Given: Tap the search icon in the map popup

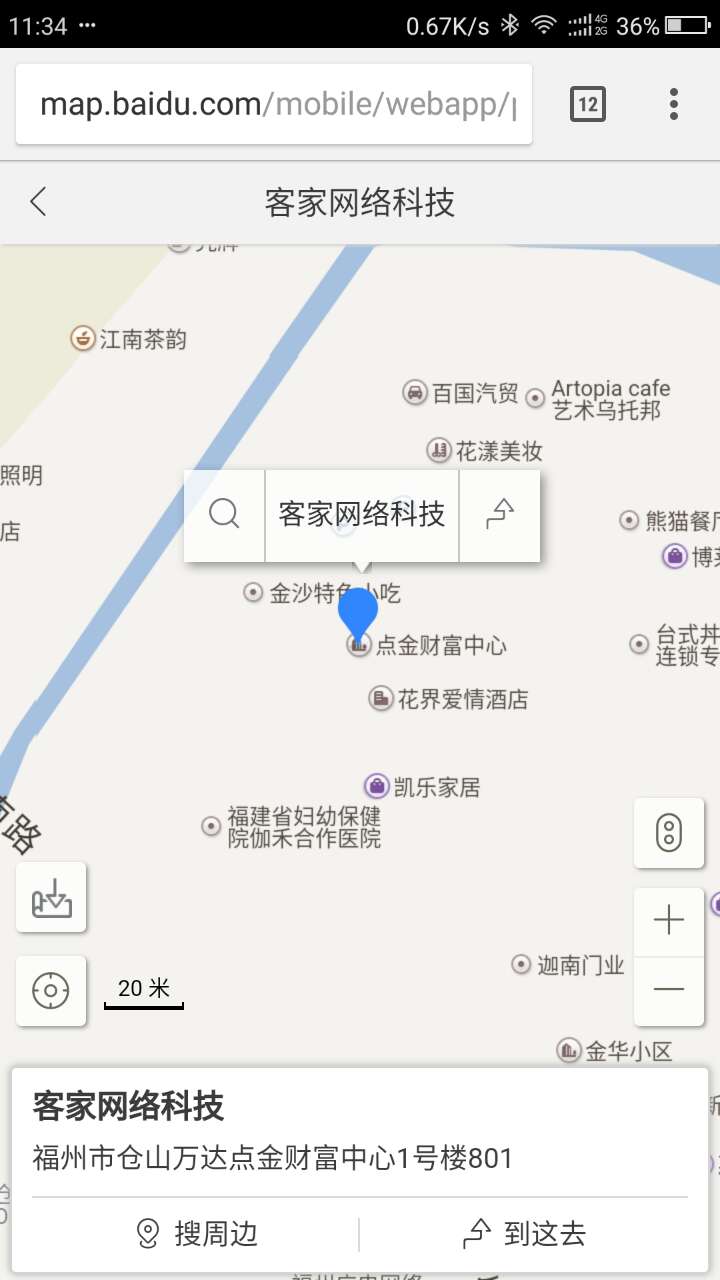Looking at the screenshot, I should coord(225,515).
